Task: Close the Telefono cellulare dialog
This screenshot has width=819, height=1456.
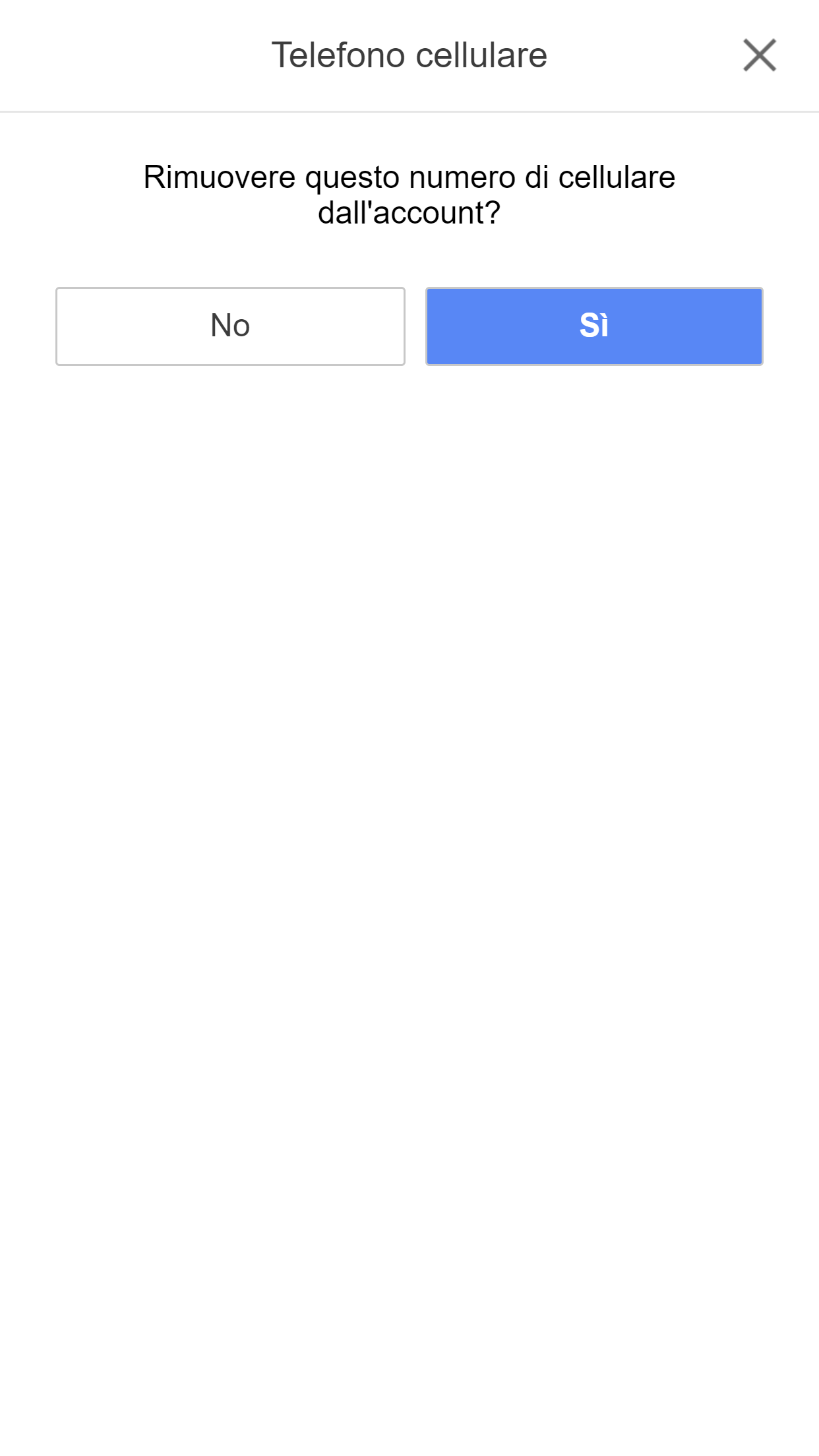Action: click(x=759, y=55)
